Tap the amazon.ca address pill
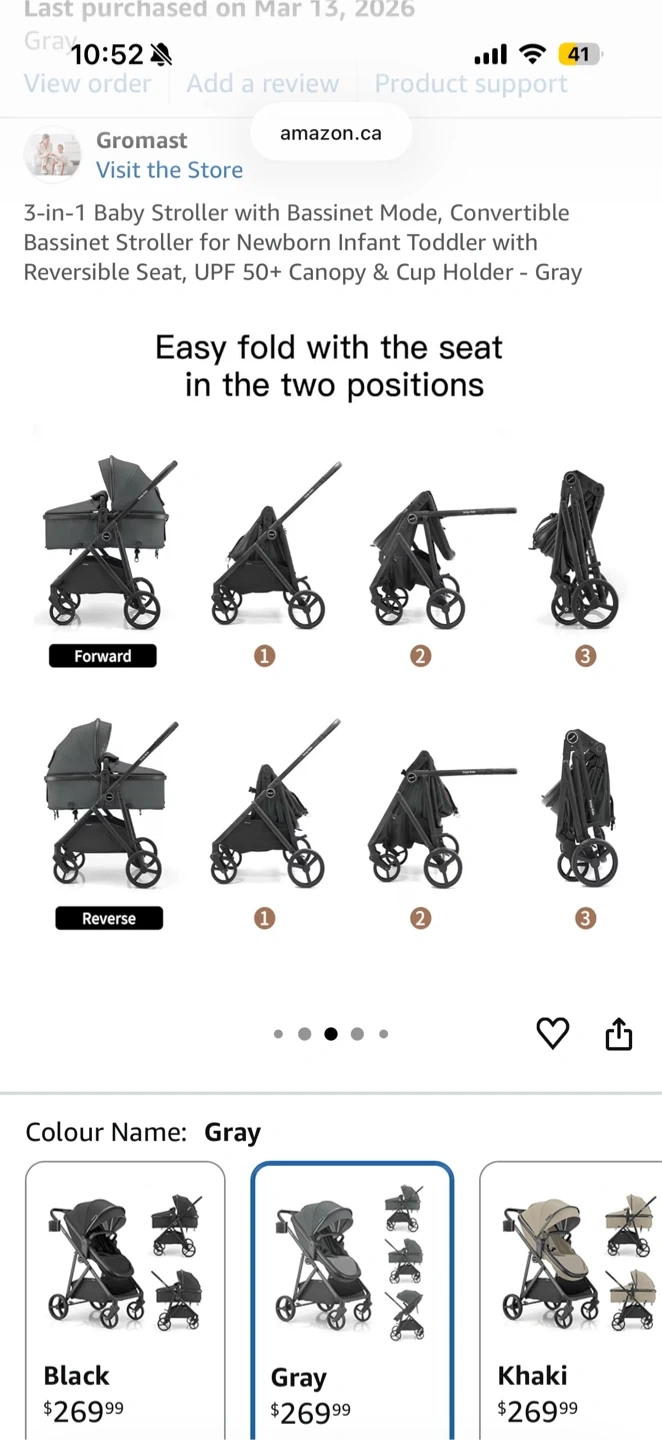Image resolution: width=662 pixels, height=1440 pixels. coord(331,133)
